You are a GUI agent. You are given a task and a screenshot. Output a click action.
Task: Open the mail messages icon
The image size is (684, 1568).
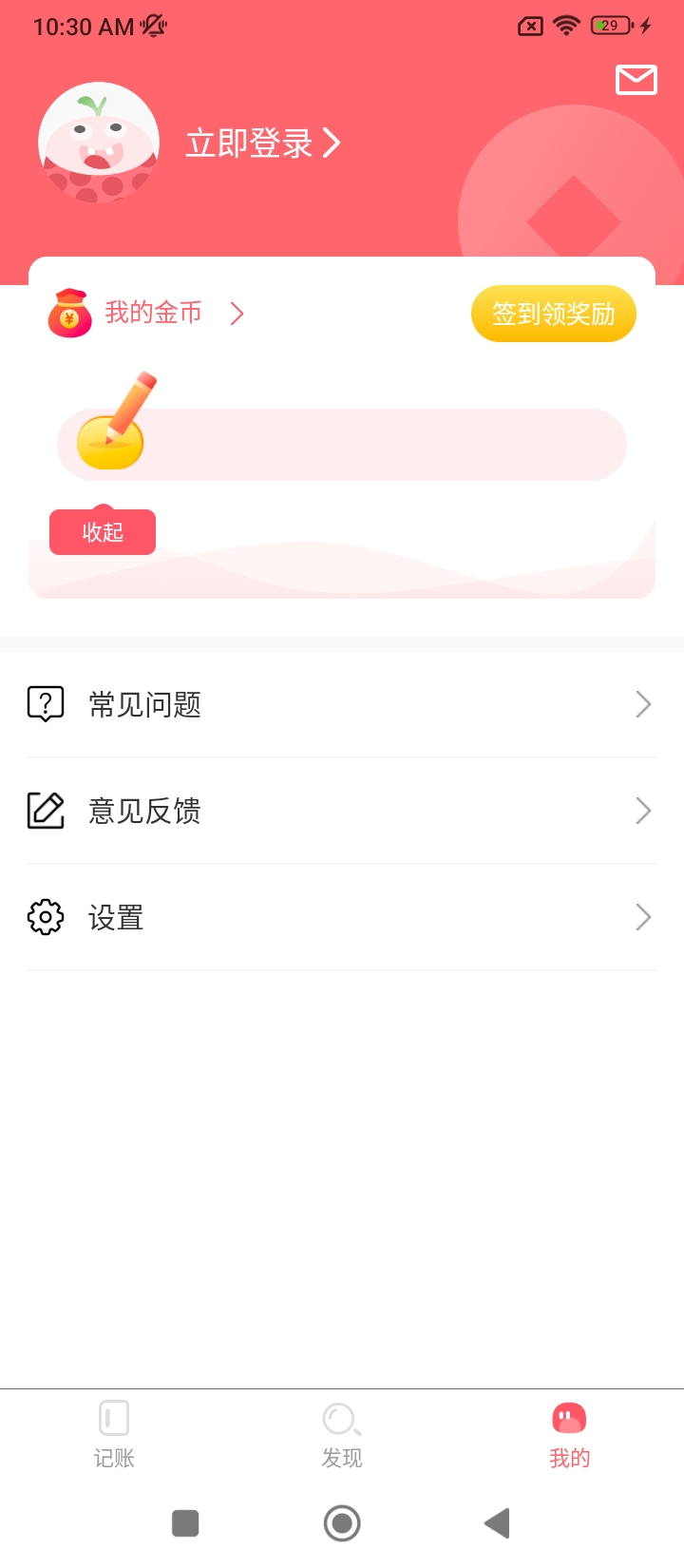click(x=636, y=81)
